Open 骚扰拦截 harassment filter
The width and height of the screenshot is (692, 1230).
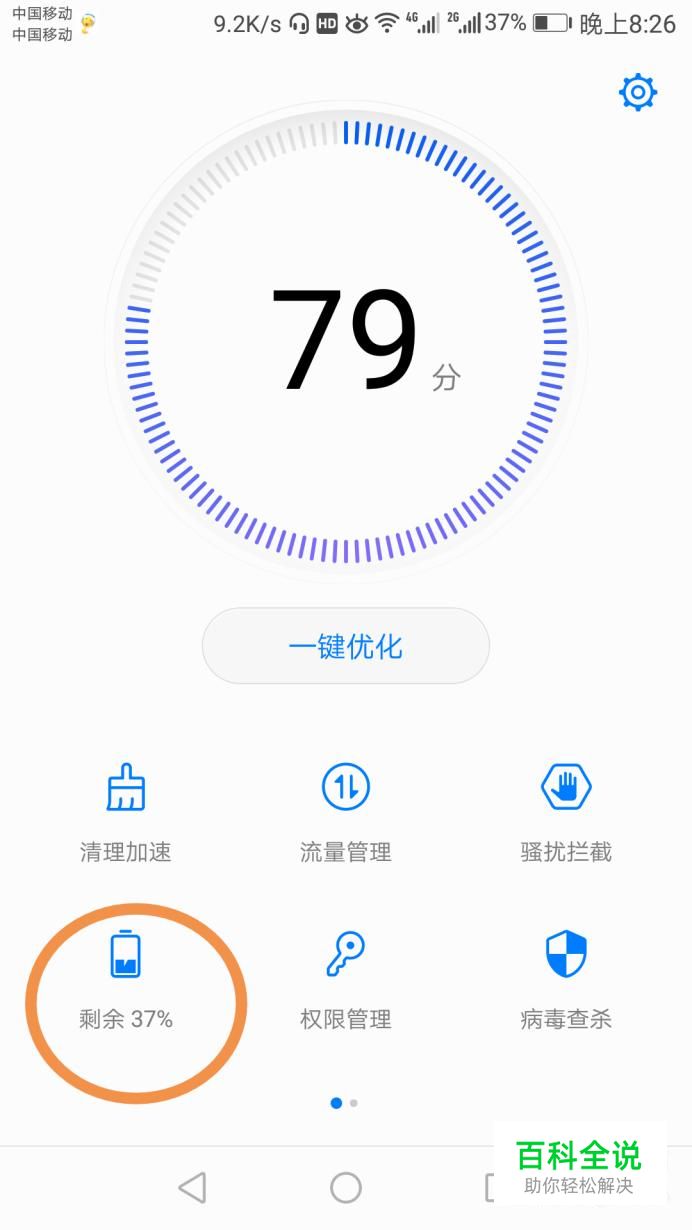click(566, 813)
